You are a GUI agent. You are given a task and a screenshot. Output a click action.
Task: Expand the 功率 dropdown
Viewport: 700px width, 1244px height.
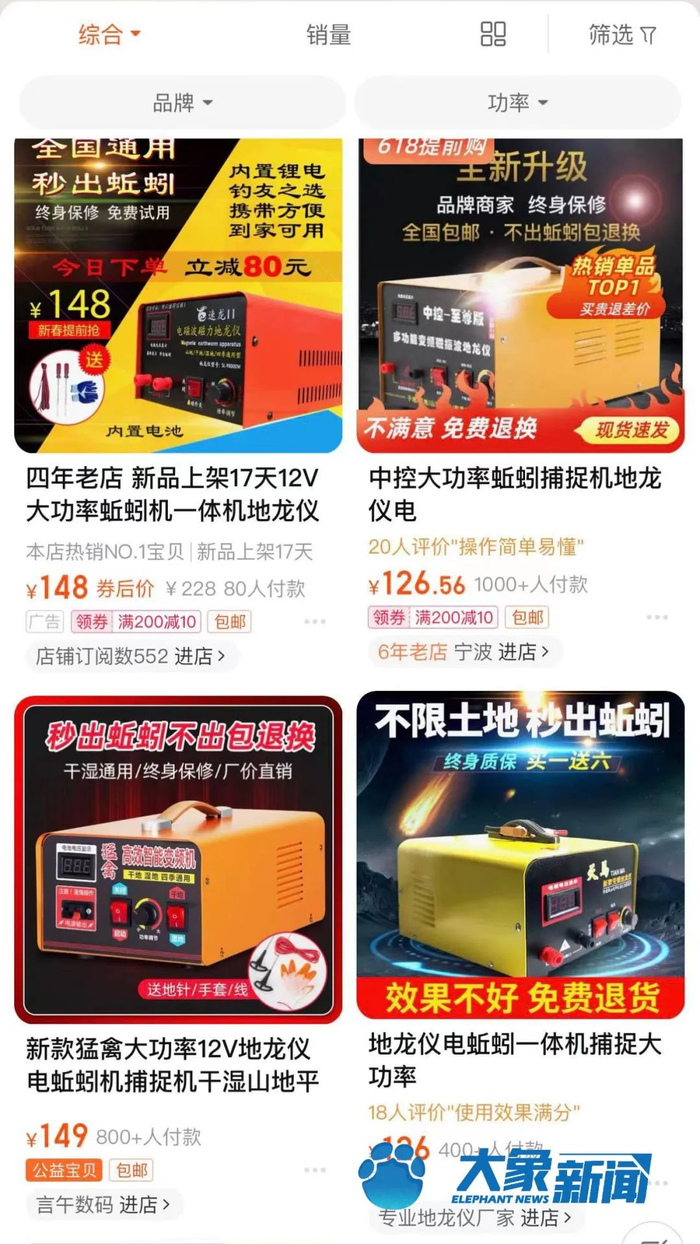click(x=517, y=102)
